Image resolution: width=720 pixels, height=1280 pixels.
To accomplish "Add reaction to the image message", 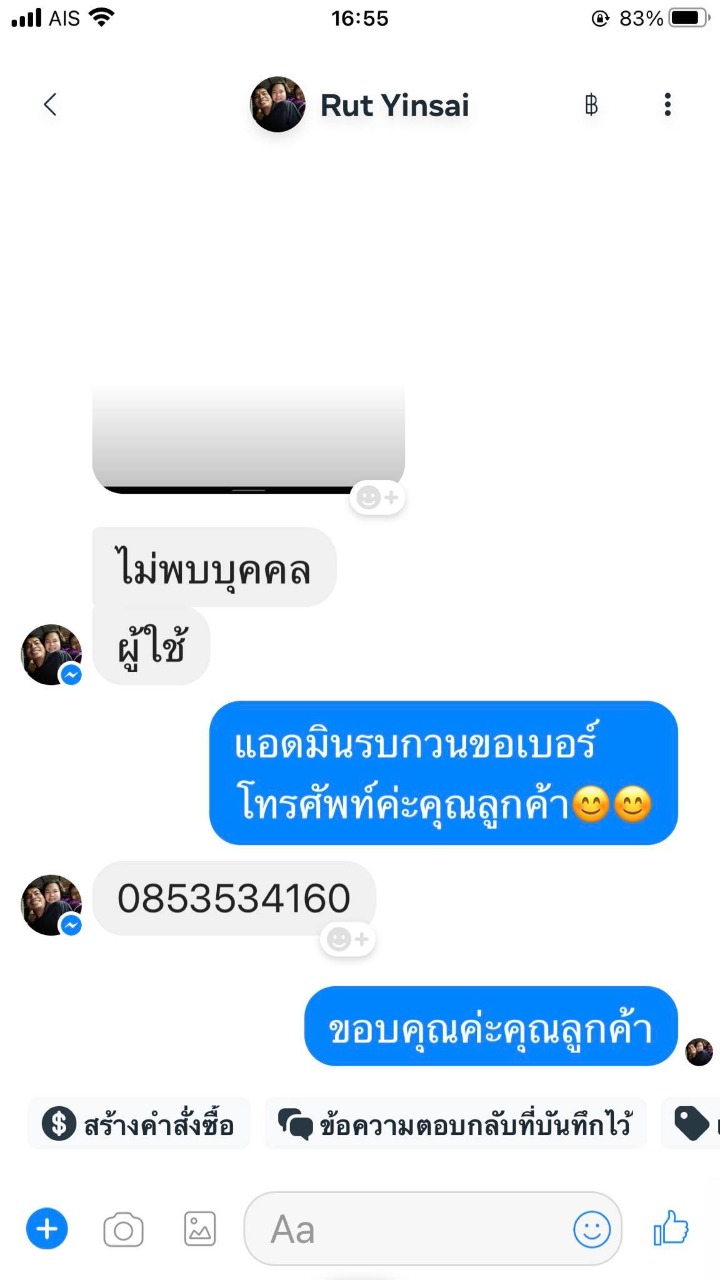I will 377,497.
